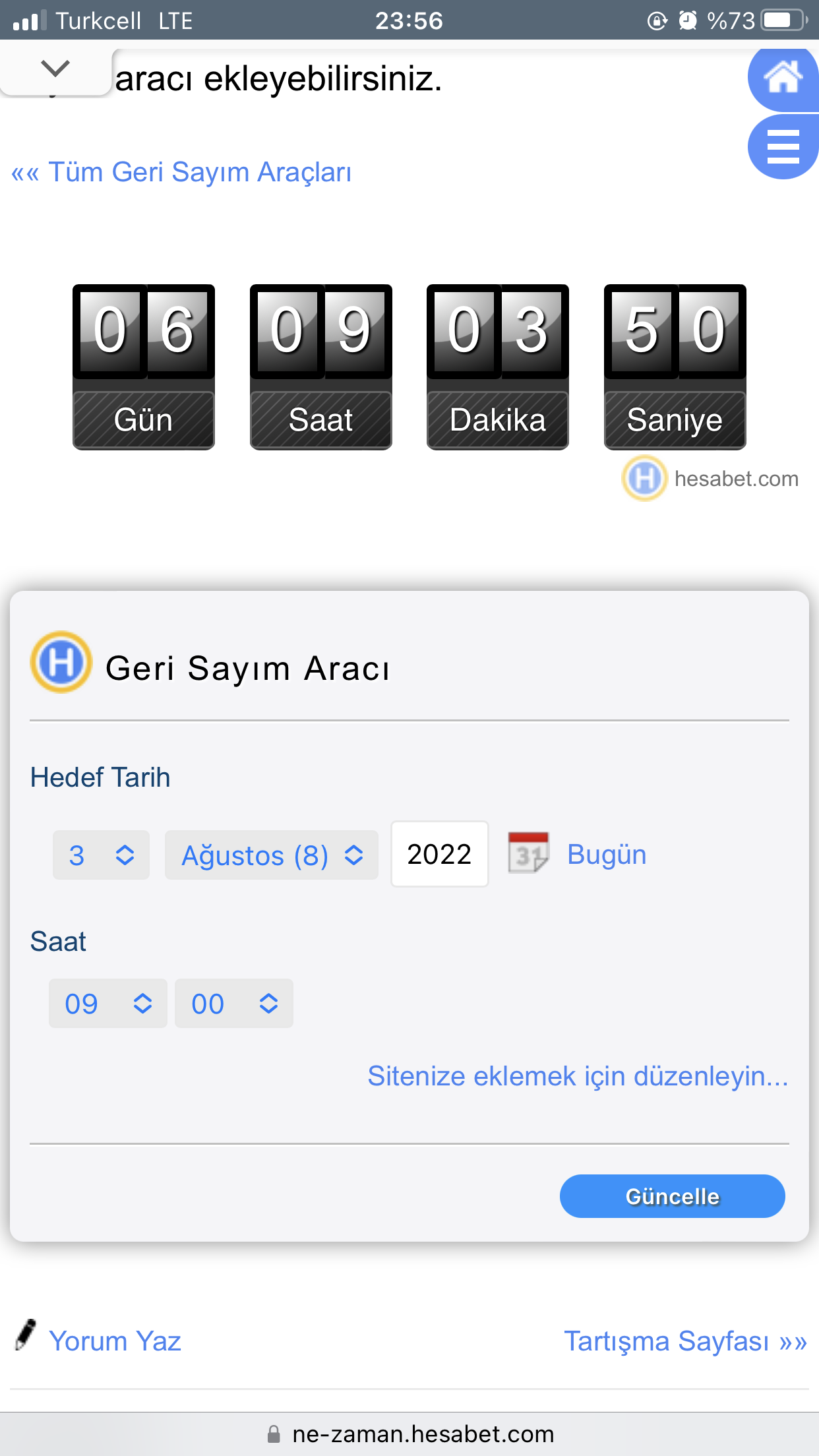Write a comment via Yorum Yaz

[x=114, y=1341]
